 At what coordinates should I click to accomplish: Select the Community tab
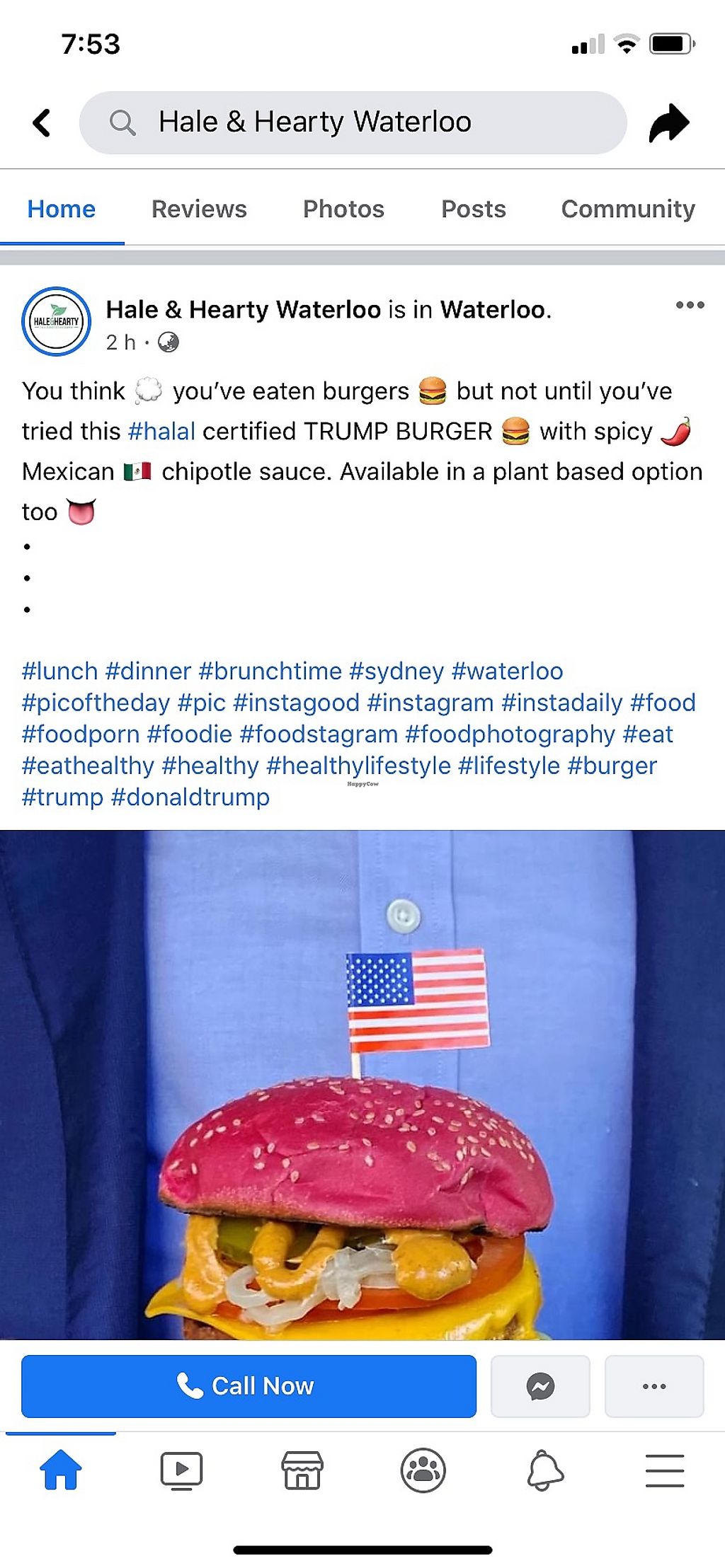(x=627, y=209)
